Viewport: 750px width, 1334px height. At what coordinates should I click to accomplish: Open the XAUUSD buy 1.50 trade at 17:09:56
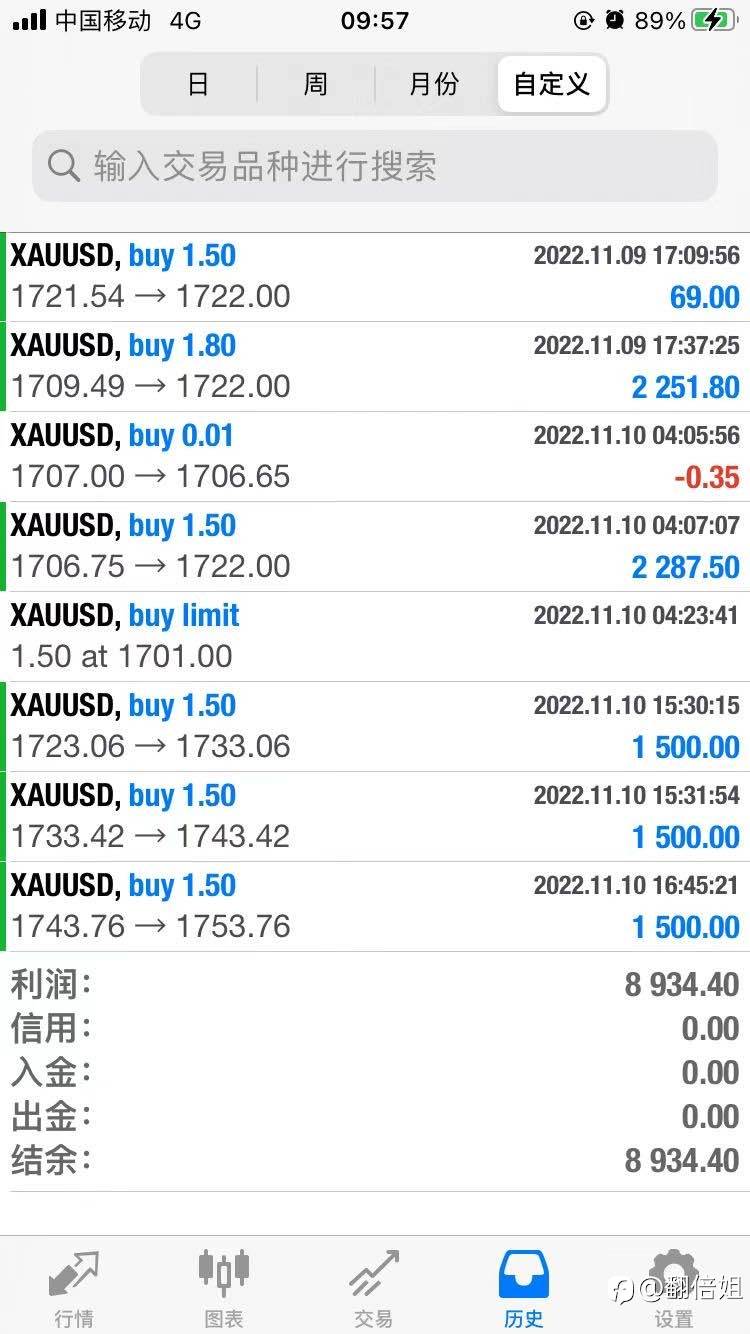375,277
